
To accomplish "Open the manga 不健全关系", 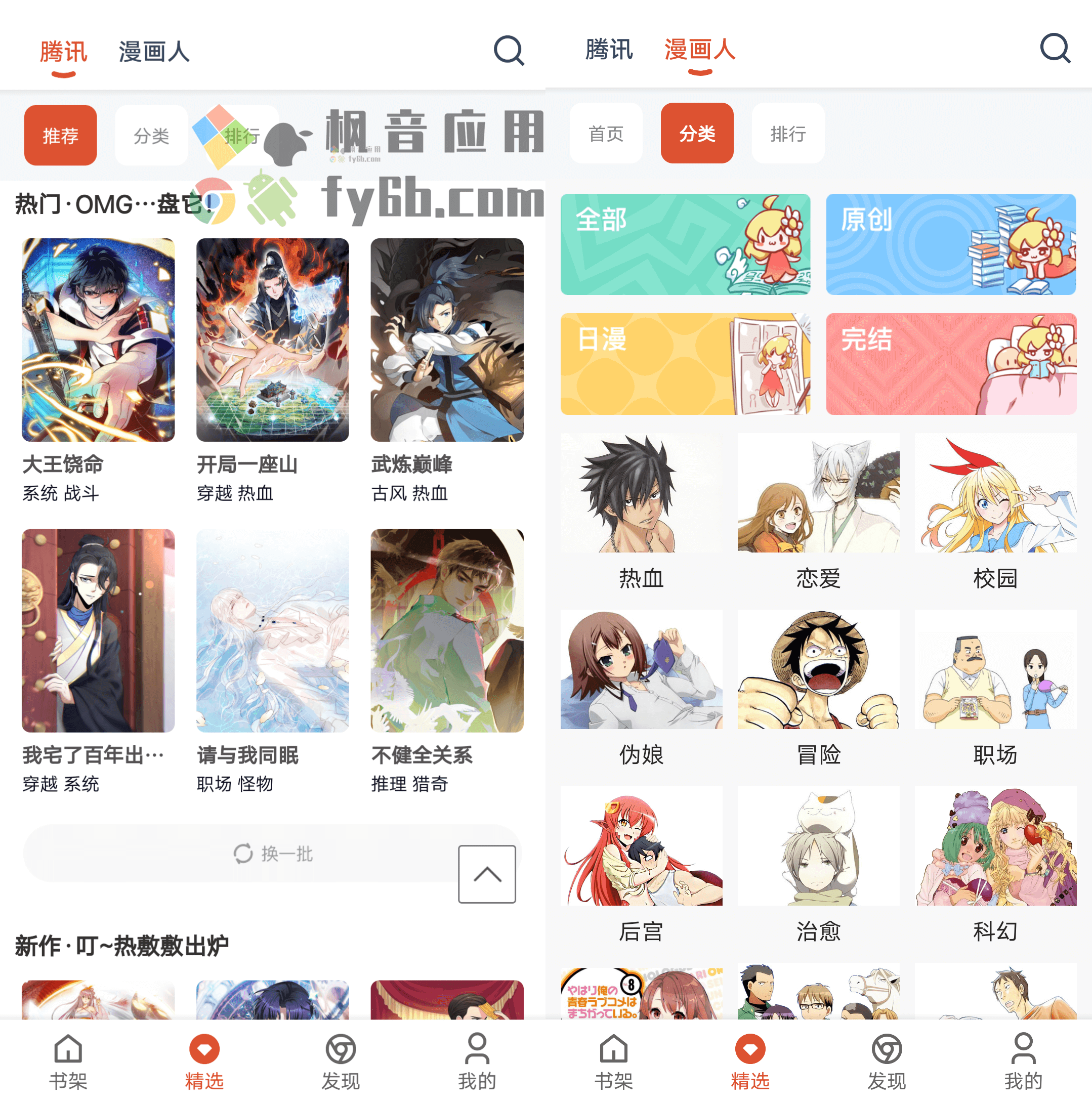I will point(446,630).
